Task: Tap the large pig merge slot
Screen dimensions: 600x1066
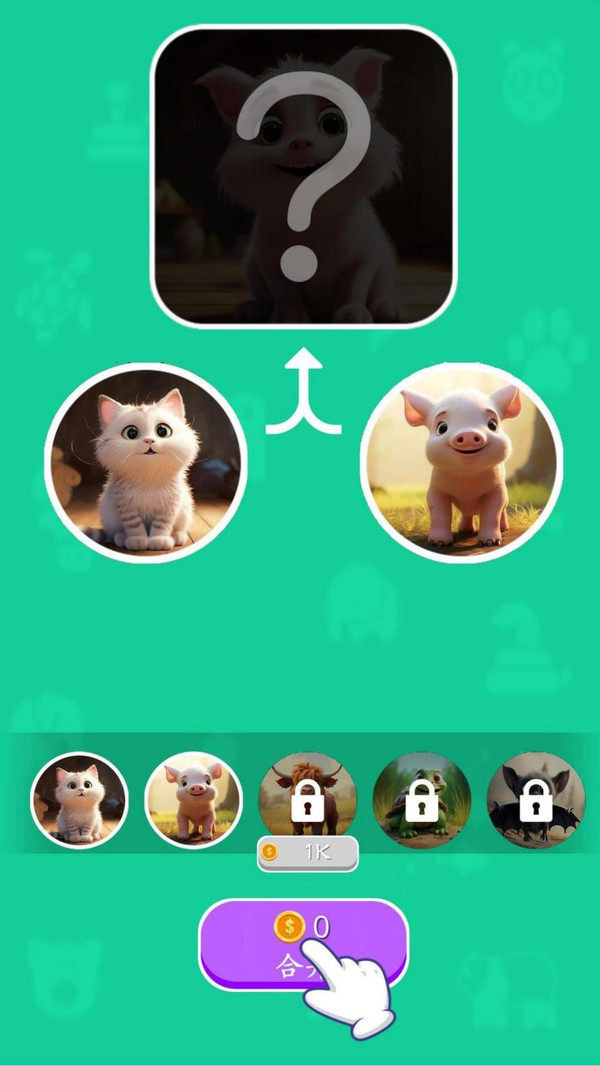Action: coord(461,462)
